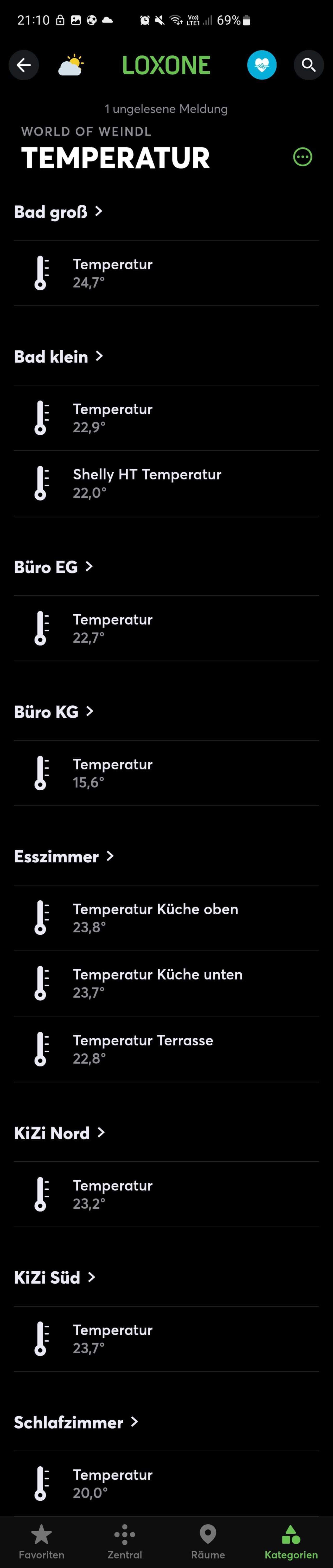Open the Büro KG room

coord(54,712)
